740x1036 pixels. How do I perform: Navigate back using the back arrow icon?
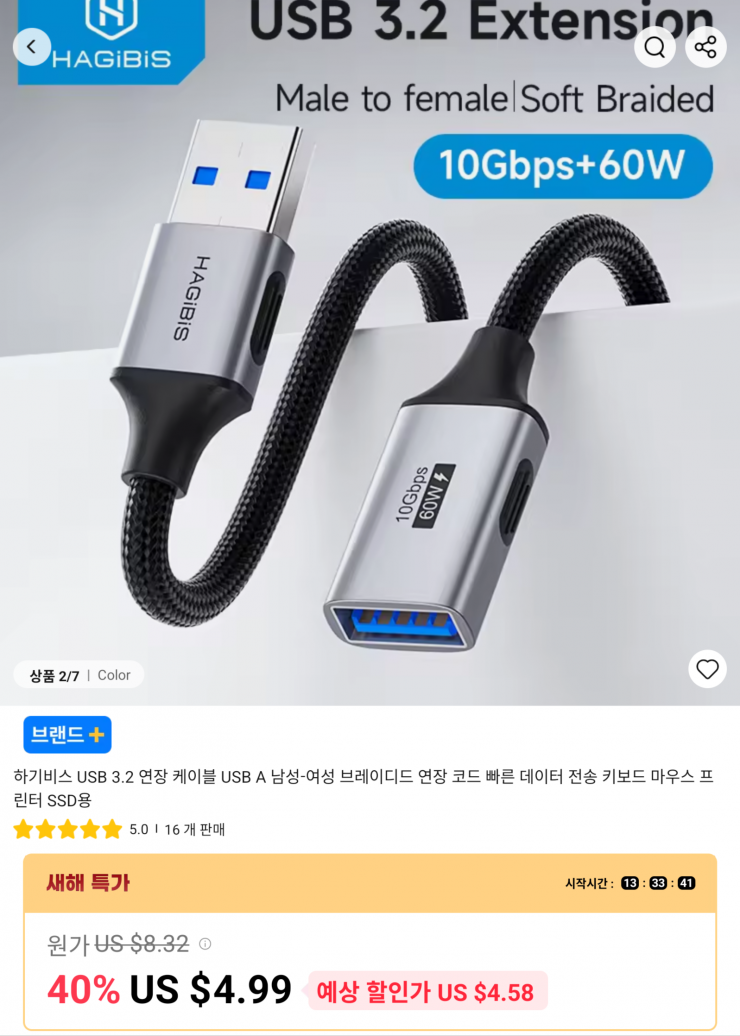31,47
